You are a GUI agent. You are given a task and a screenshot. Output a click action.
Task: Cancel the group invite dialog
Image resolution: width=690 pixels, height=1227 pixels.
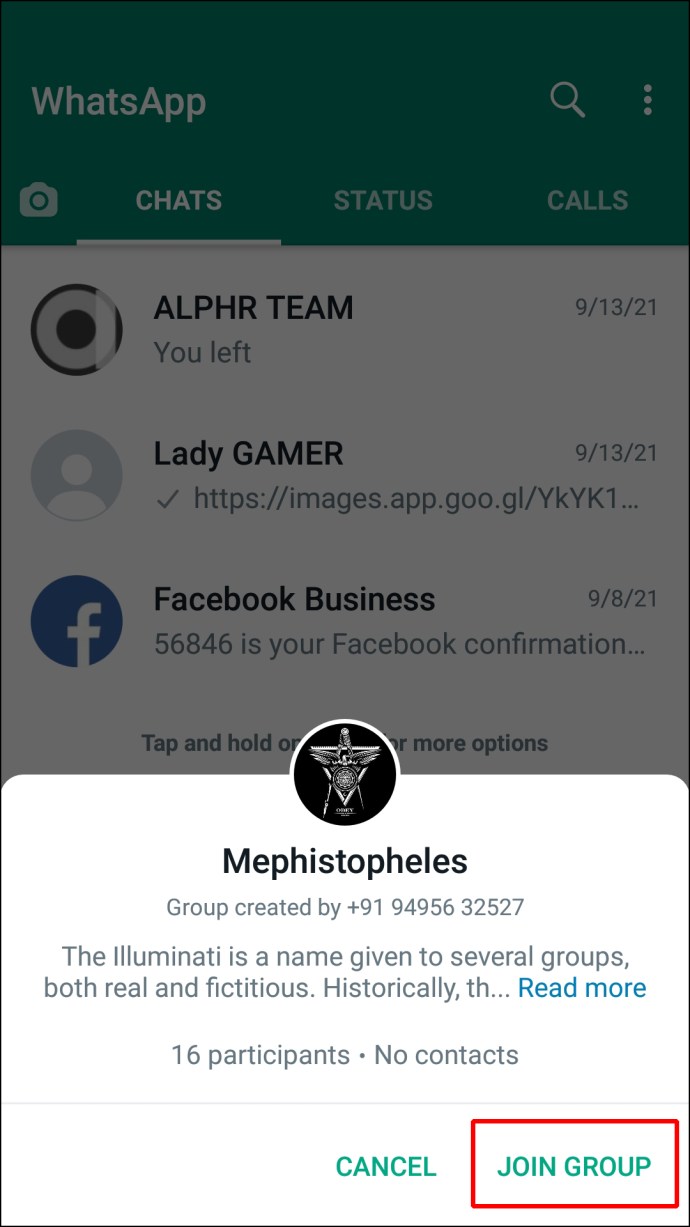[x=386, y=1166]
